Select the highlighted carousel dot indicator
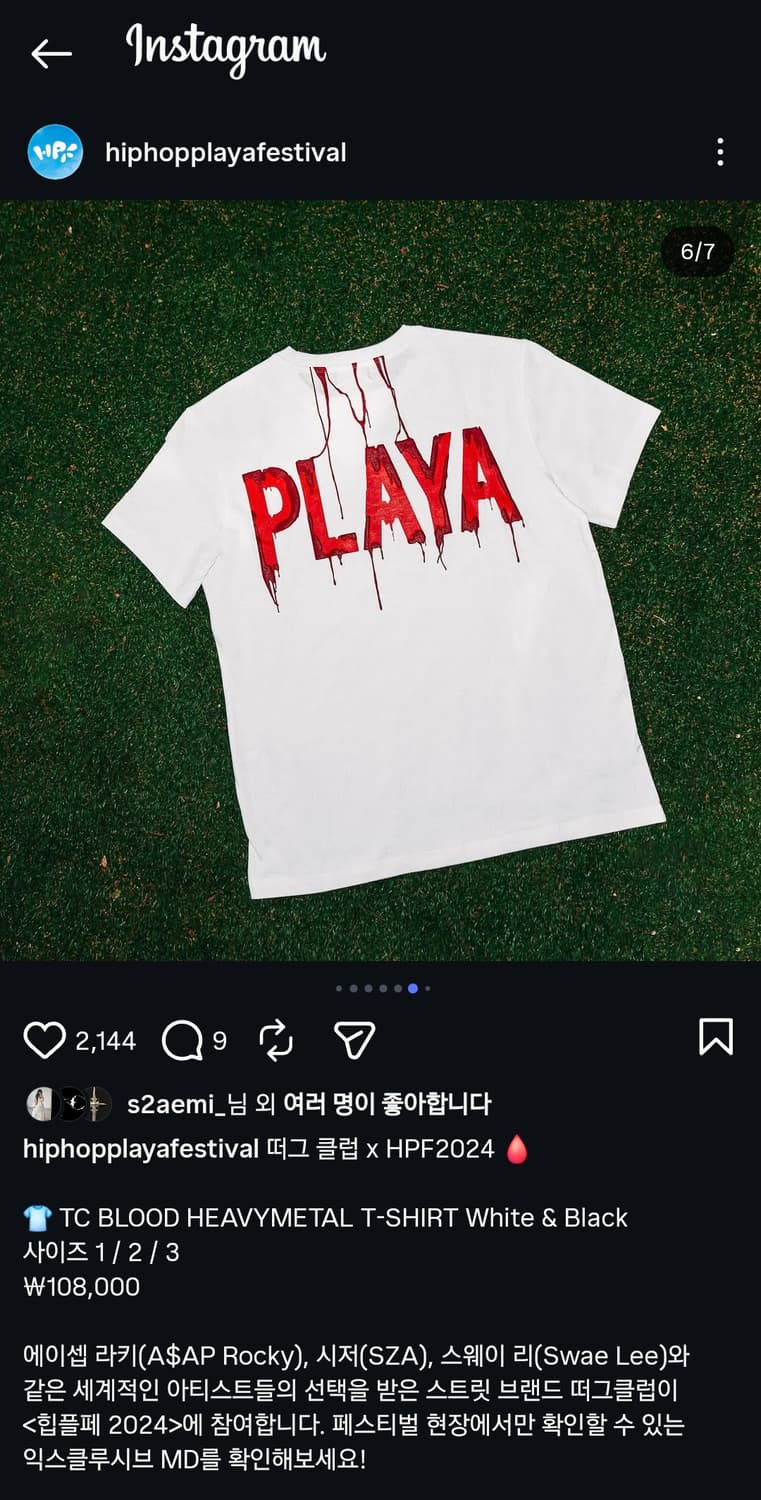 click(411, 988)
